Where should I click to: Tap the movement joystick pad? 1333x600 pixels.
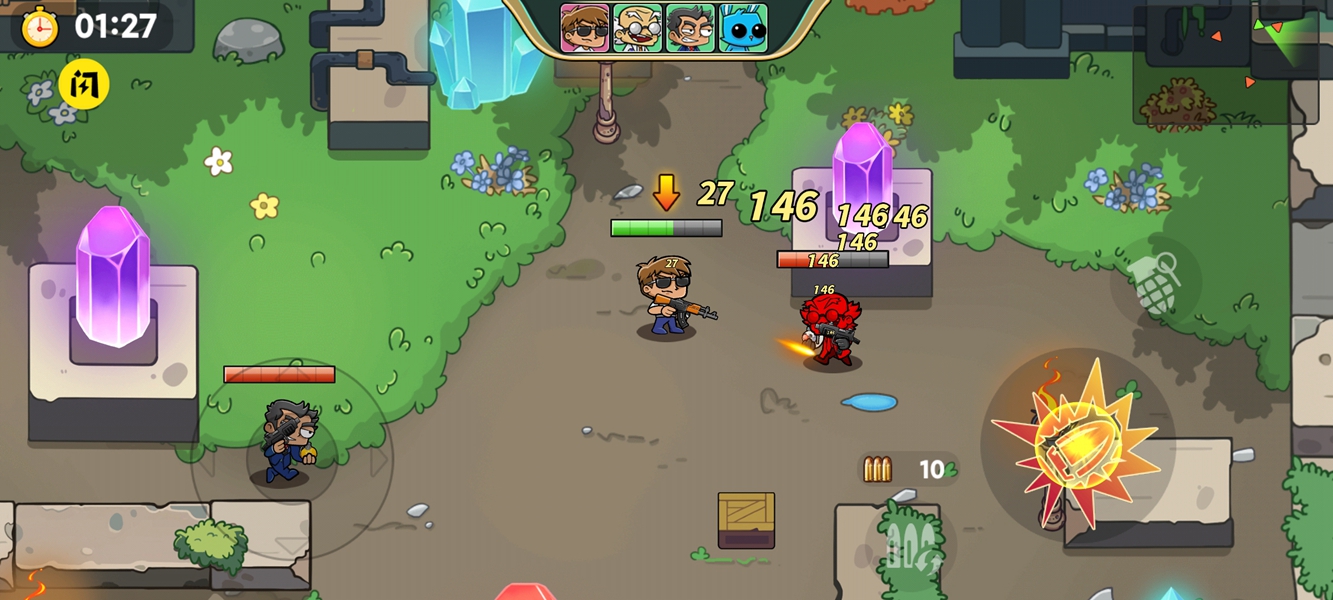(x=291, y=459)
